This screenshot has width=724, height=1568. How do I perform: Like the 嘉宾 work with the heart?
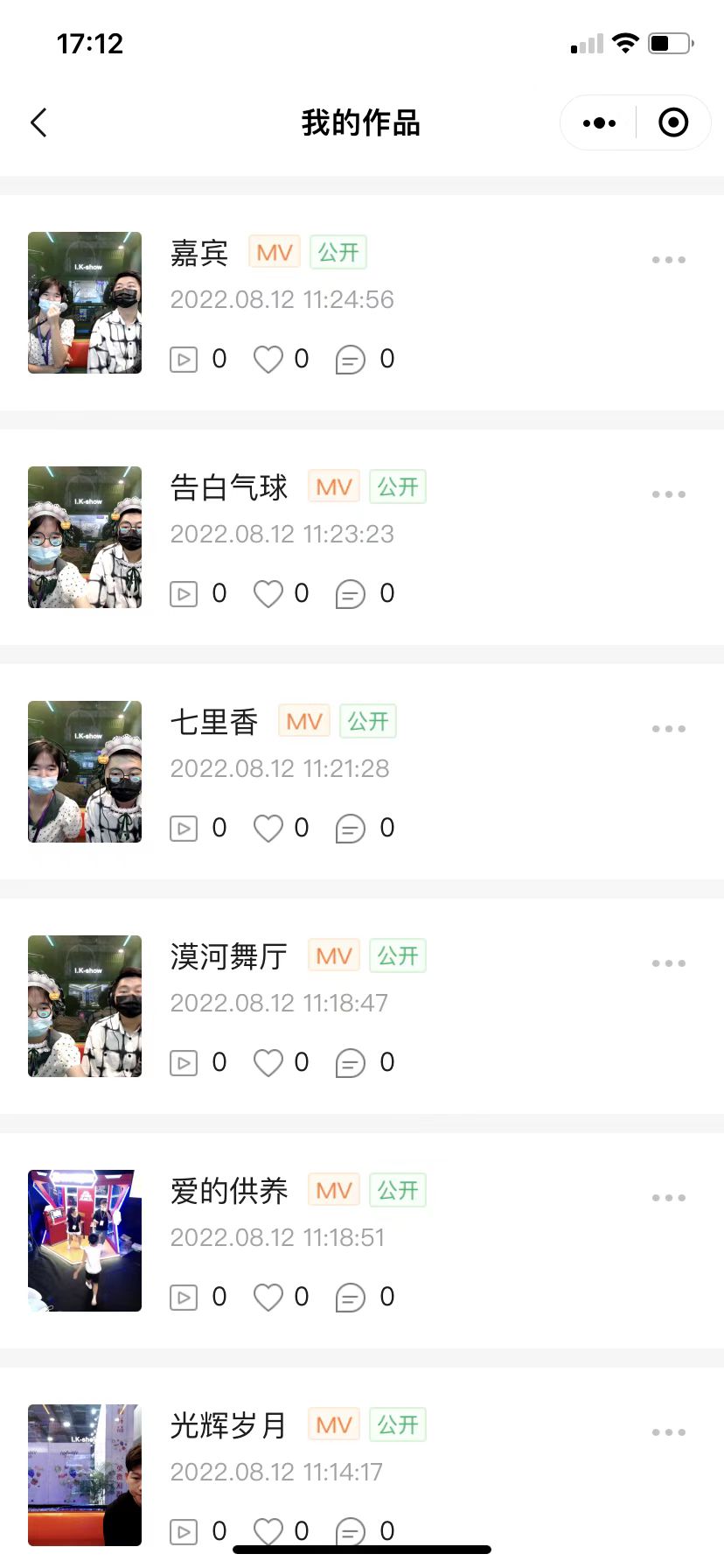click(x=268, y=360)
